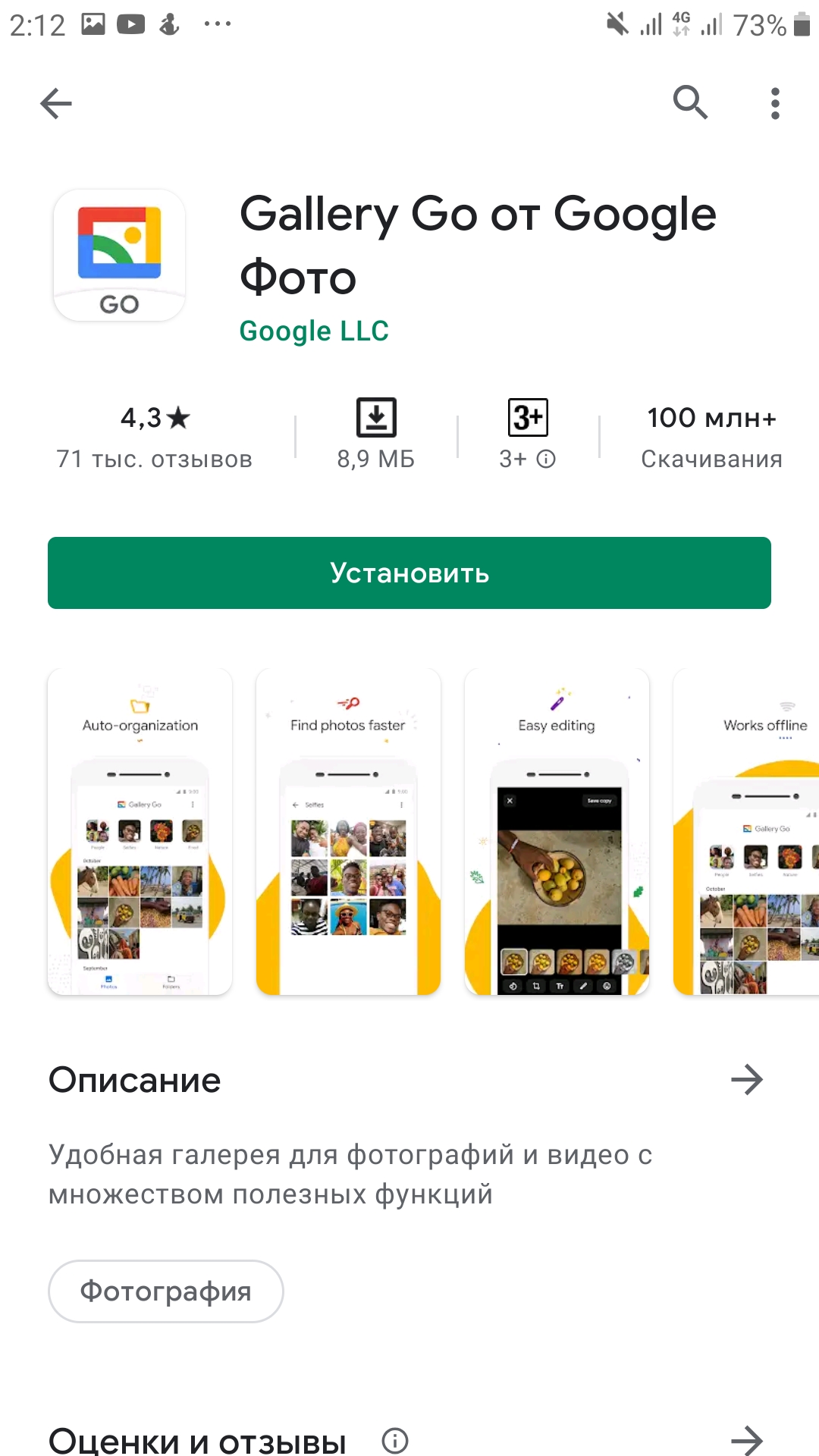Open the Works offline screenshot
Viewport: 819px width, 1456px height.
746,831
